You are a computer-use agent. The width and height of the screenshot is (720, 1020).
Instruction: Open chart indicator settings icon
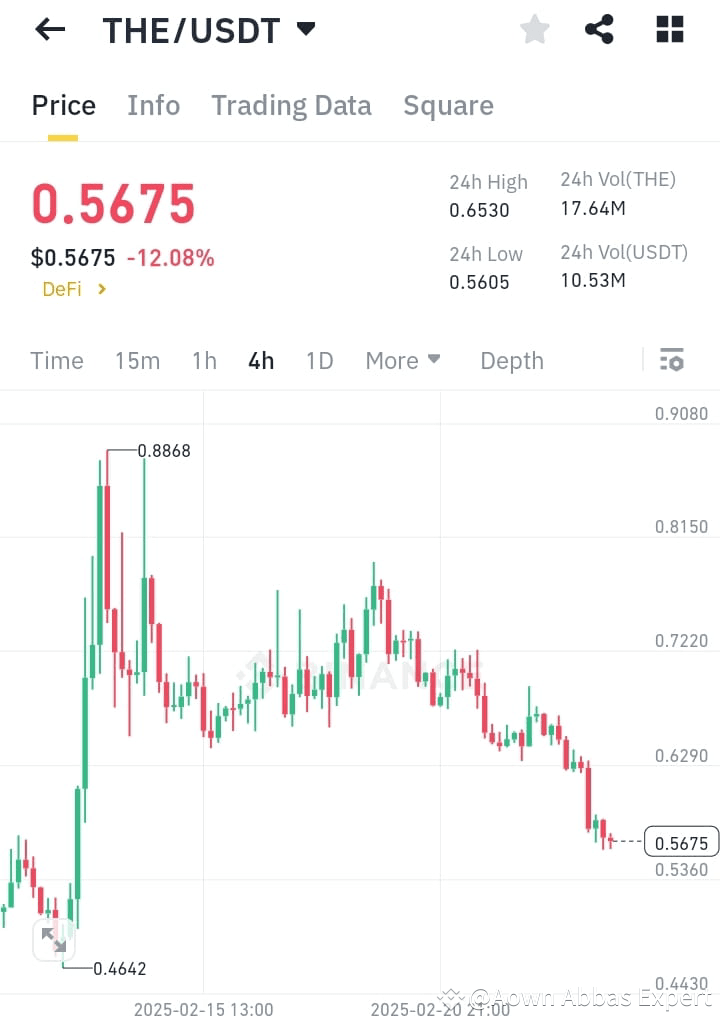(673, 359)
